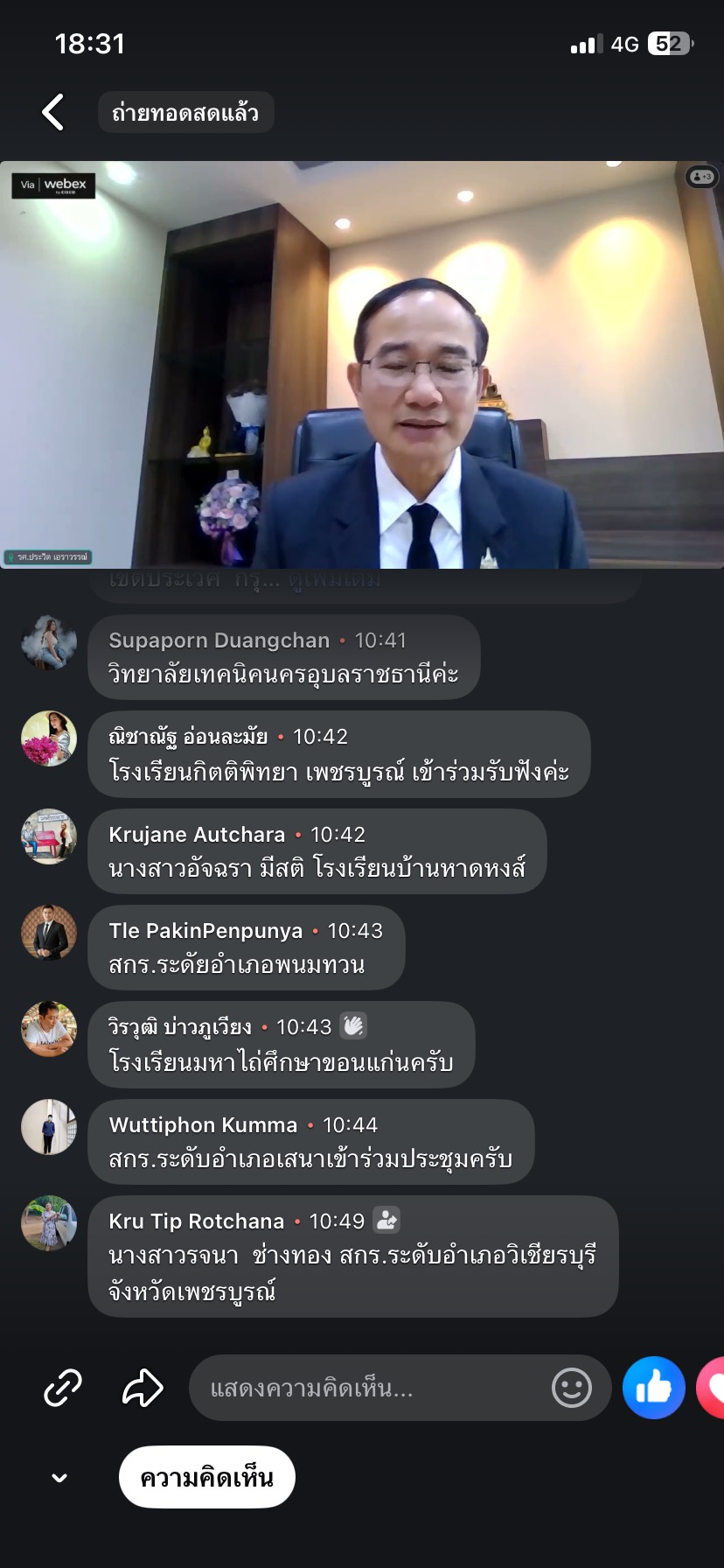
Task: Open Supaporn Duangchan's profile picture
Action: tap(49, 643)
